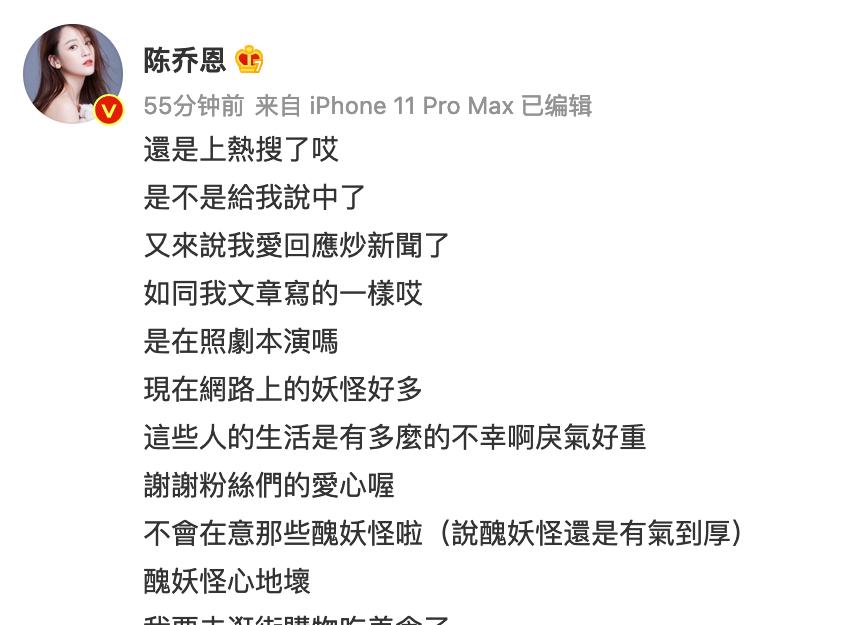
Task: Open 陈乔恩's profile picture
Action: (72, 74)
